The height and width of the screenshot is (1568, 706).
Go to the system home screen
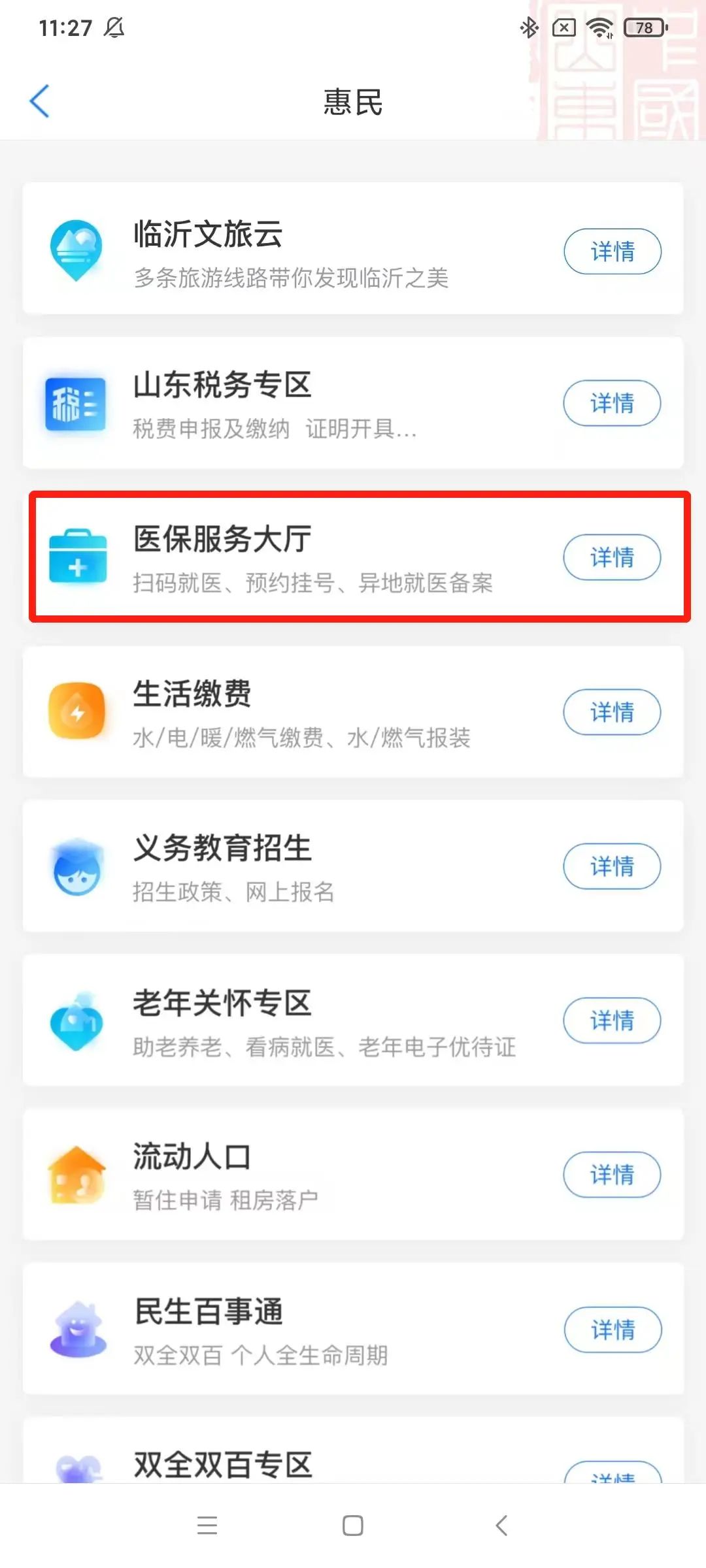click(353, 1526)
